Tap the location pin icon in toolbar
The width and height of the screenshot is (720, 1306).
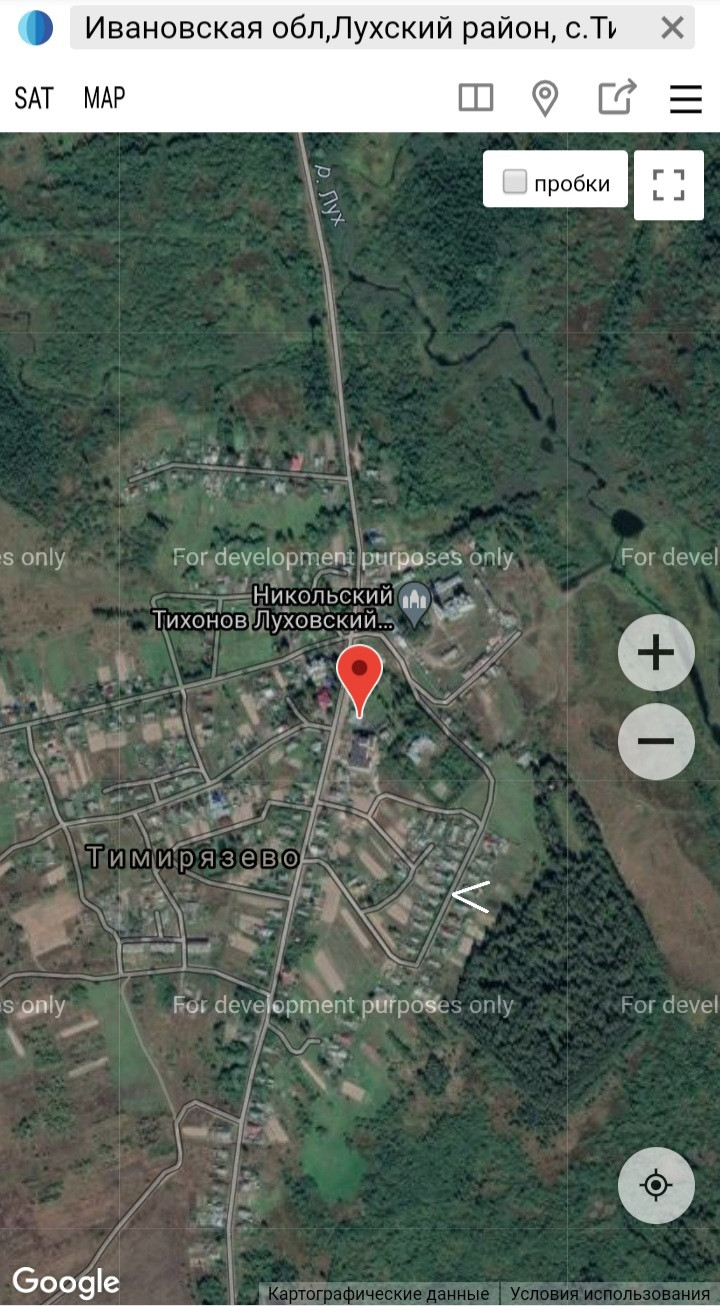coord(544,98)
